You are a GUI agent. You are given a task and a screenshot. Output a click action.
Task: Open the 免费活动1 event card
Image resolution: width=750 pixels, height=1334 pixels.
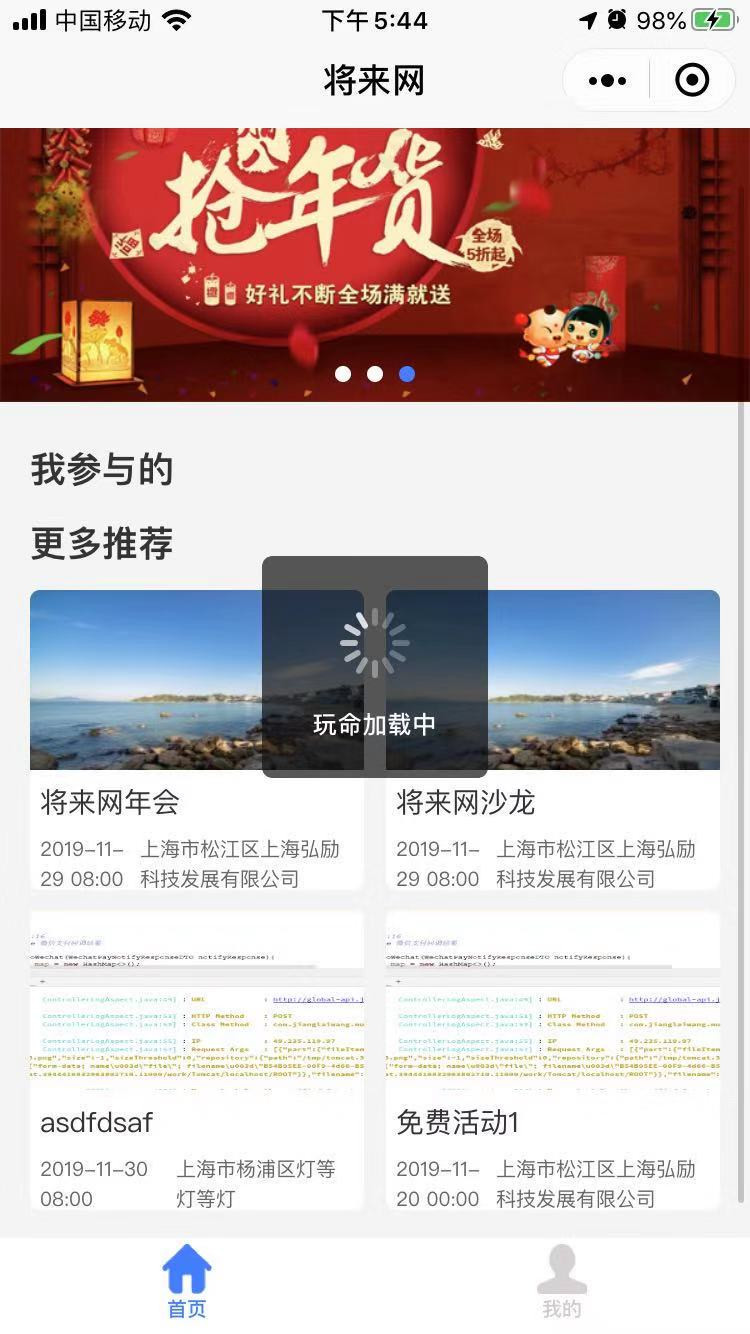click(x=552, y=1060)
